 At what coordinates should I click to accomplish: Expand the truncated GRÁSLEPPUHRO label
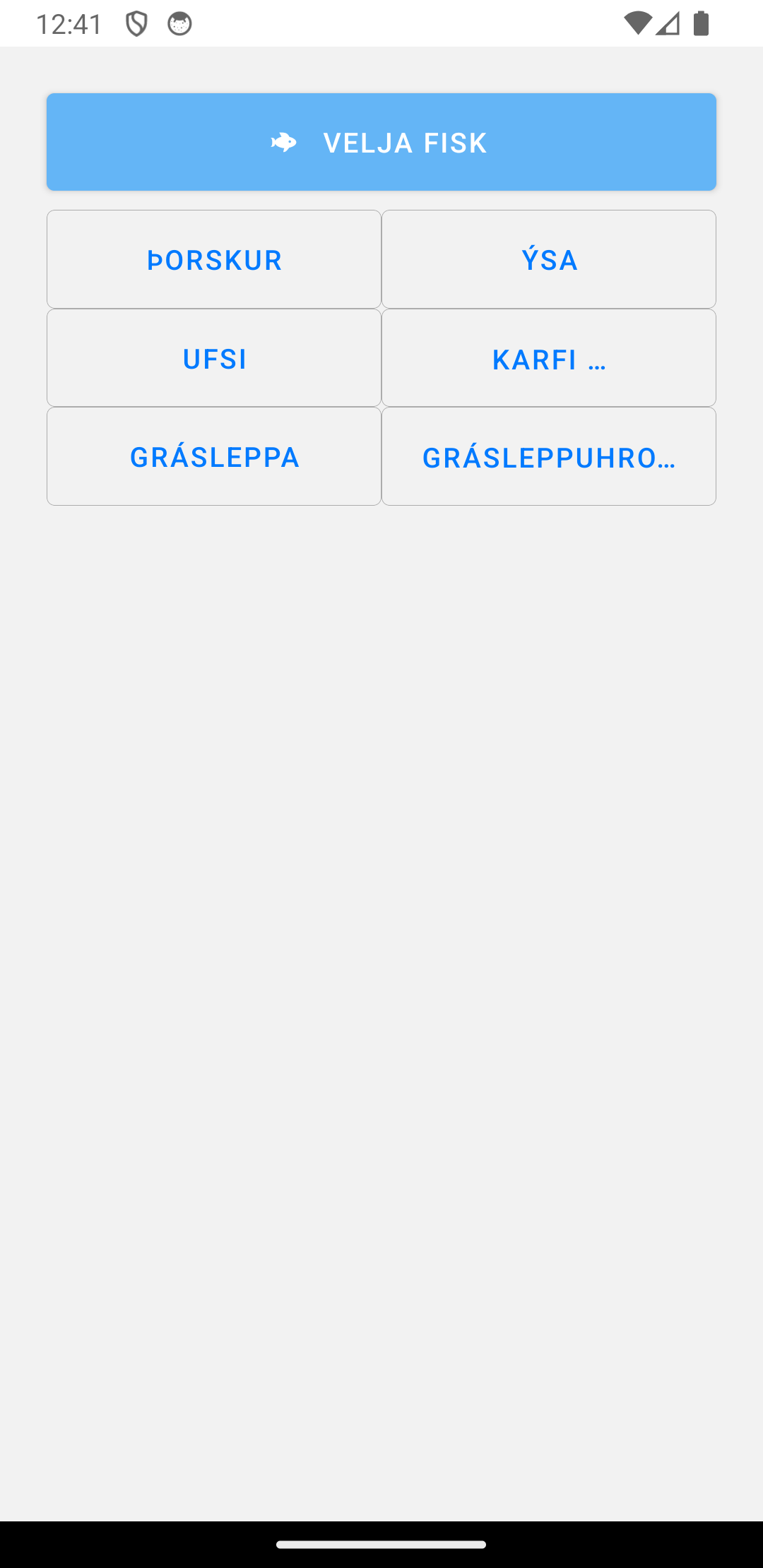(549, 456)
